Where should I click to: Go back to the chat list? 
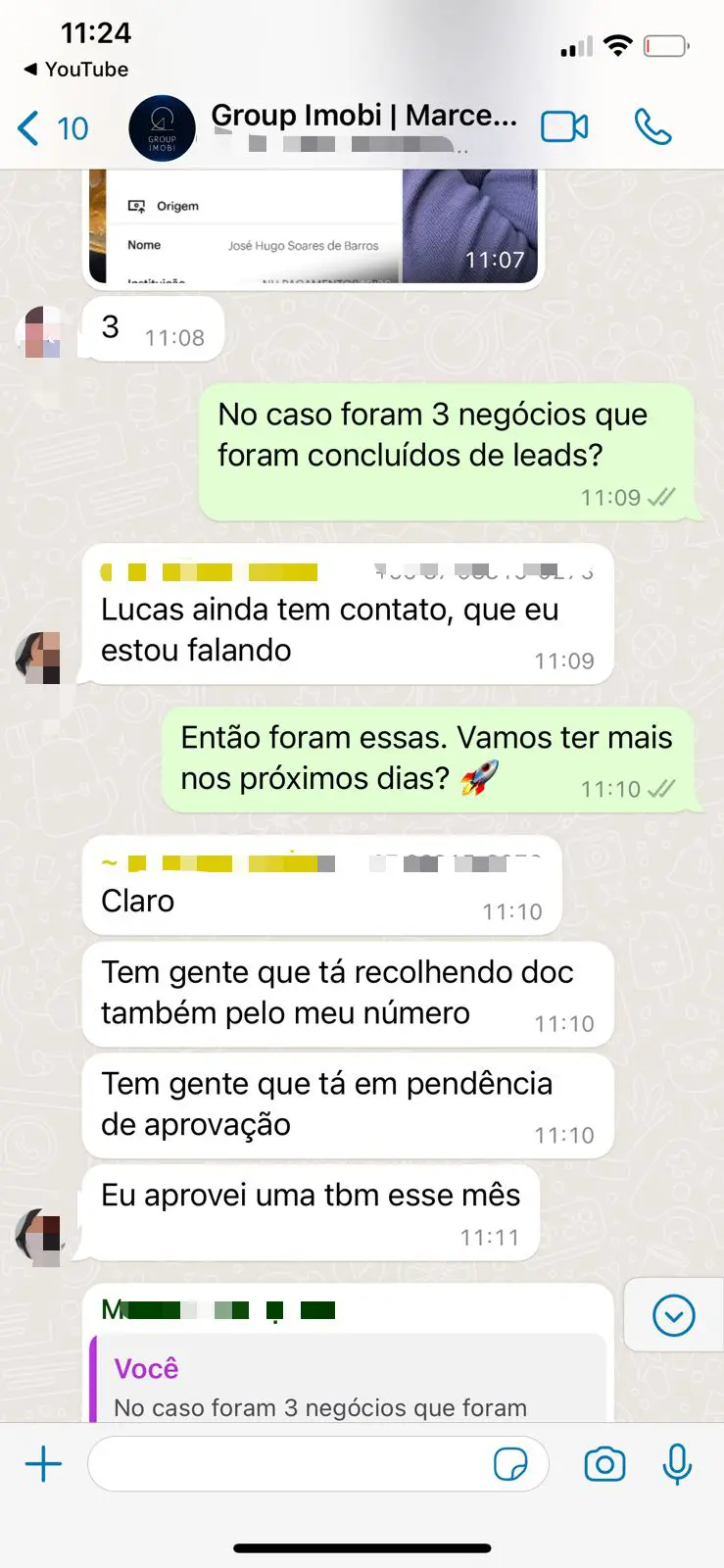tap(52, 128)
